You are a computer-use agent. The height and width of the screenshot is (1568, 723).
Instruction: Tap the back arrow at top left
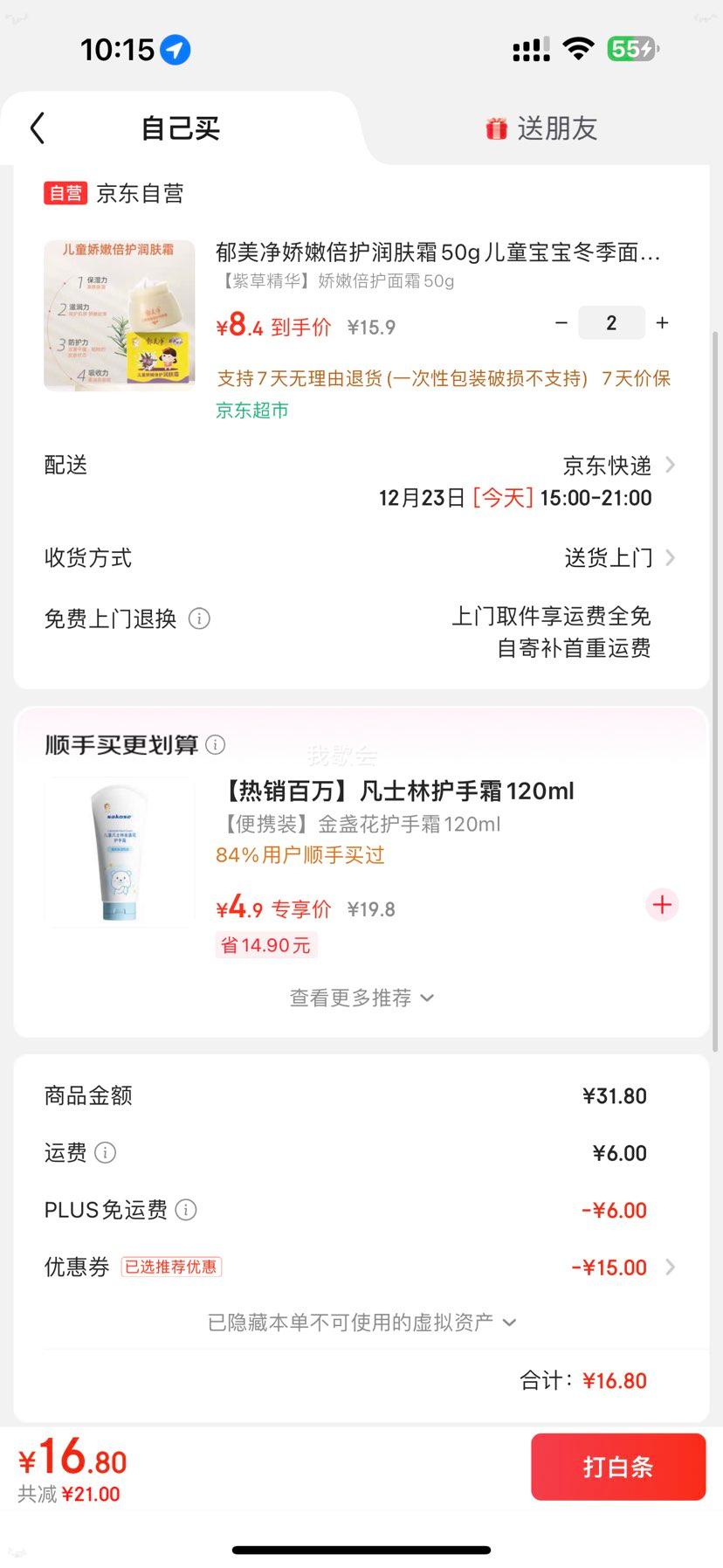coord(36,128)
